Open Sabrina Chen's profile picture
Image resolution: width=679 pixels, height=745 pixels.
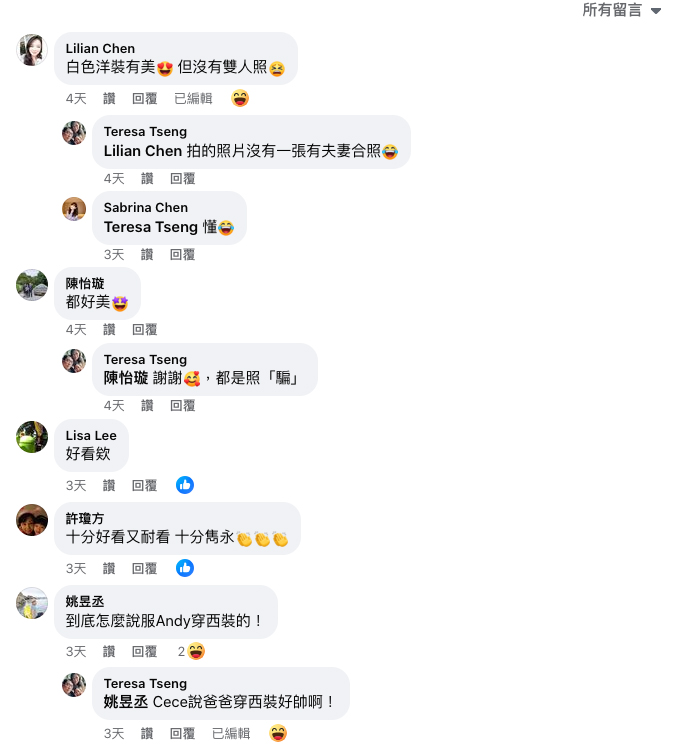tap(74, 209)
